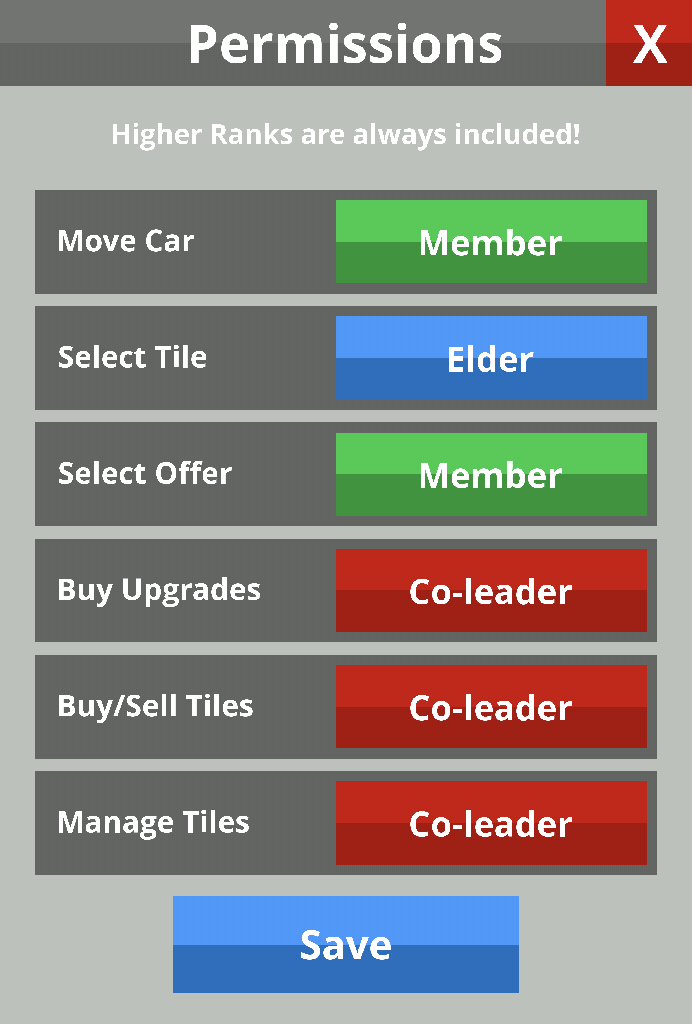Image resolution: width=692 pixels, height=1024 pixels.
Task: Change the Move Car rank button
Action: 491,242
